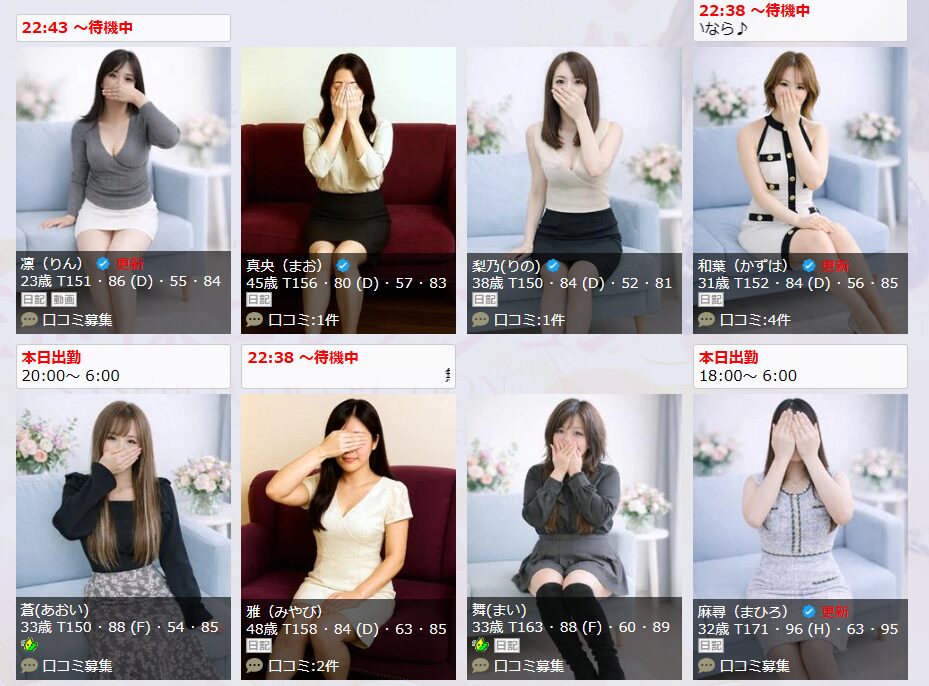929x686 pixels.
Task: Open the 日記 tag on 麻尋's card
Action: (x=710, y=646)
